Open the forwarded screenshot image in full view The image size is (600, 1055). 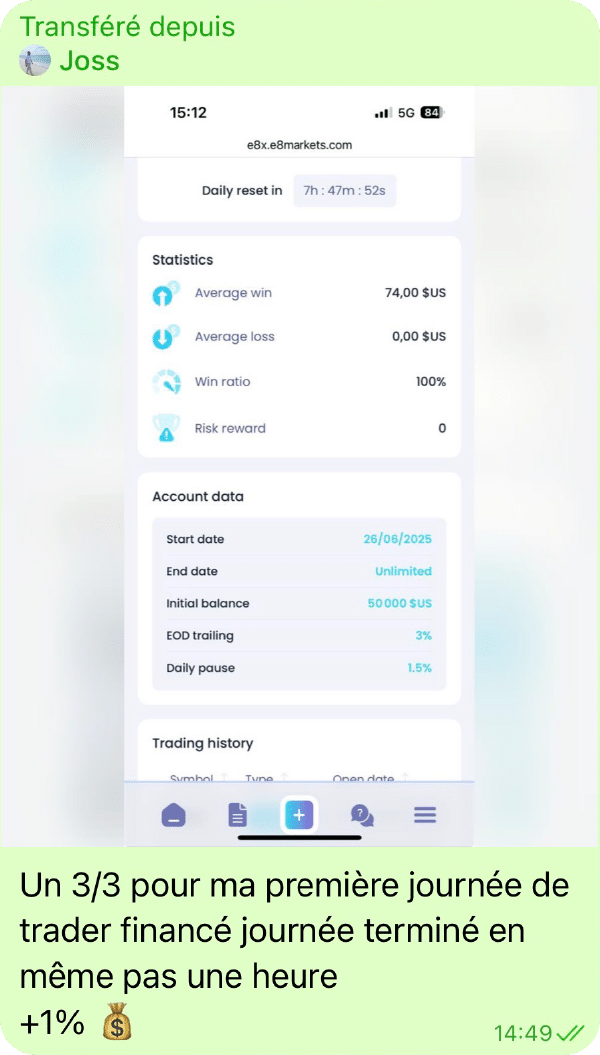(x=300, y=465)
